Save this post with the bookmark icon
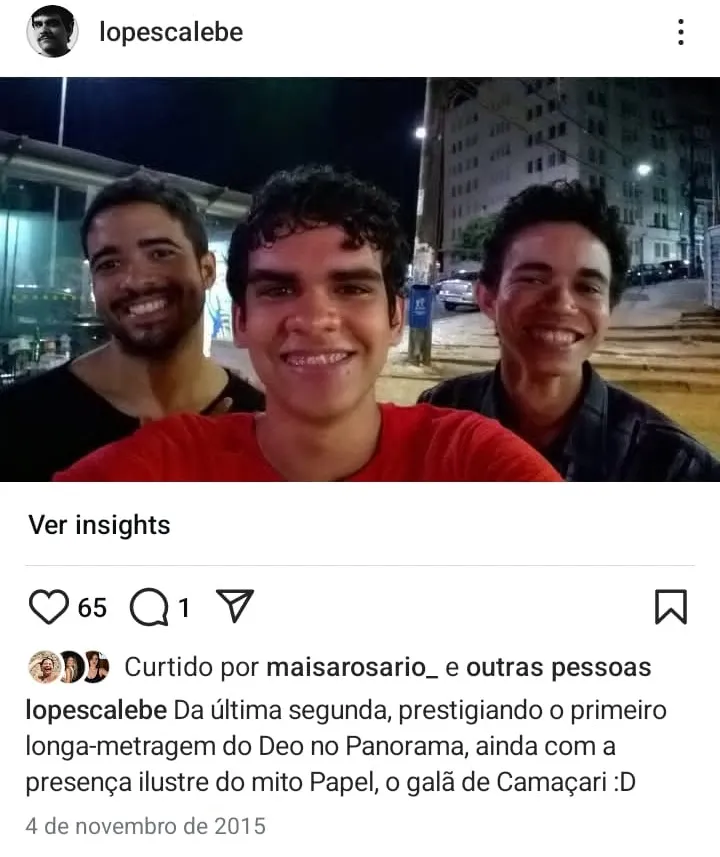Image resolution: width=720 pixels, height=857 pixels. coord(670,607)
